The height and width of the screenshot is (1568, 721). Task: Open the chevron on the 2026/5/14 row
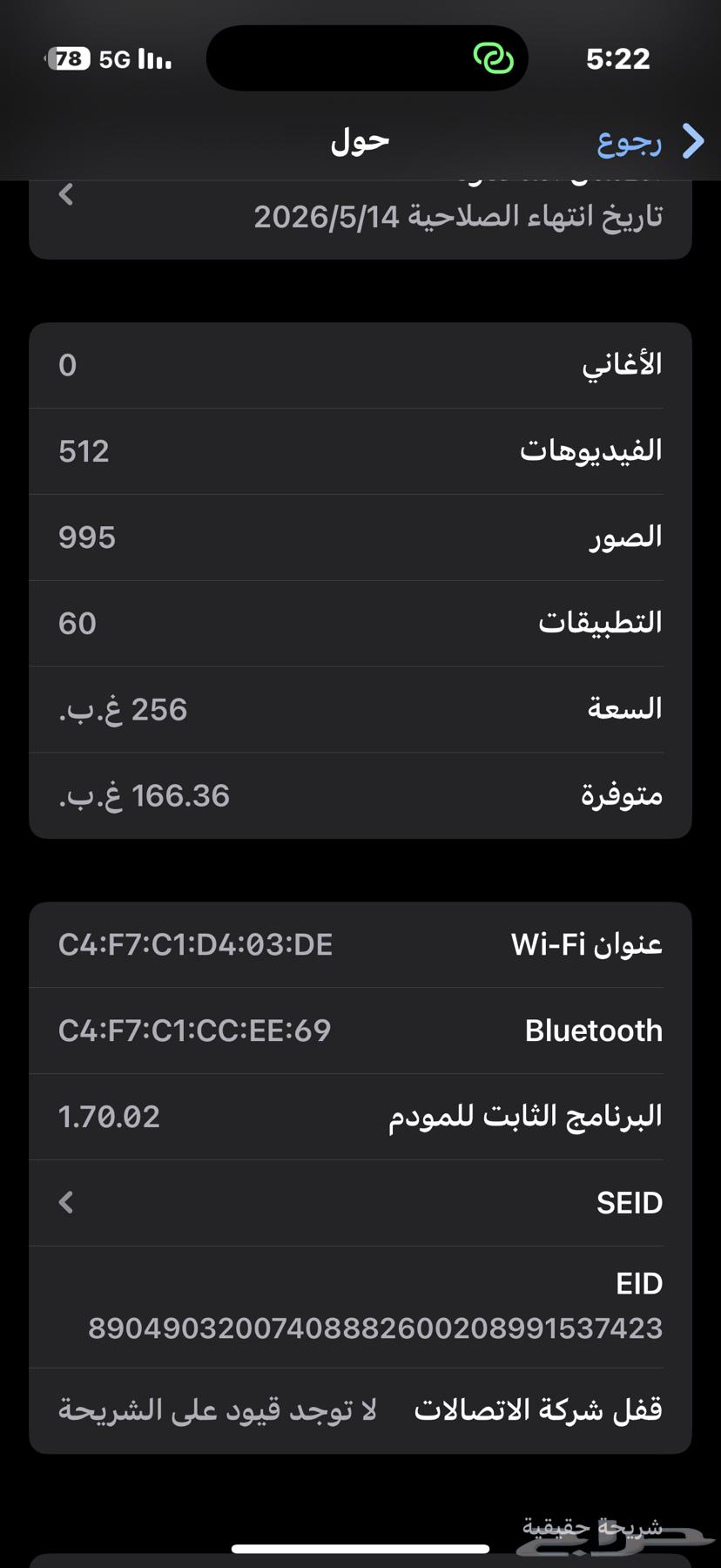[65, 195]
